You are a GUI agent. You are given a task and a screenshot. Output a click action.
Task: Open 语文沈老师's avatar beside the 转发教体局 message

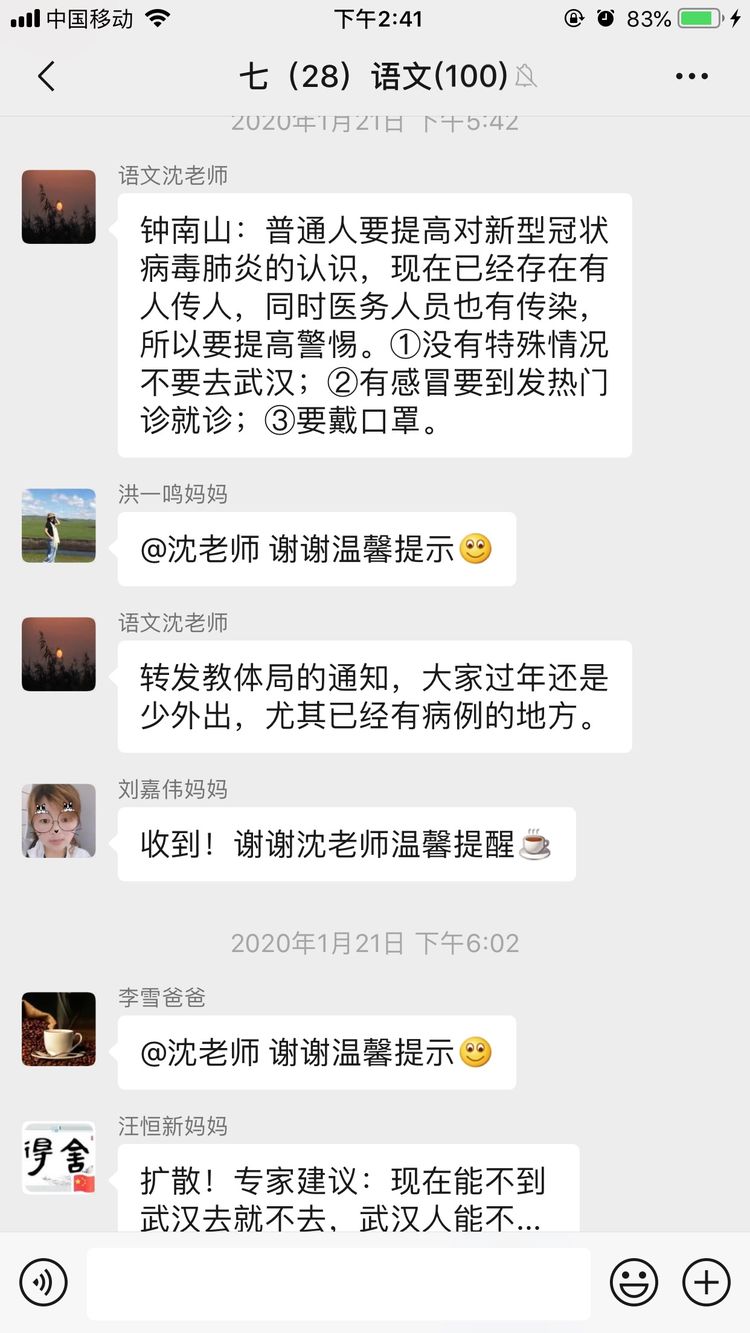click(59, 654)
